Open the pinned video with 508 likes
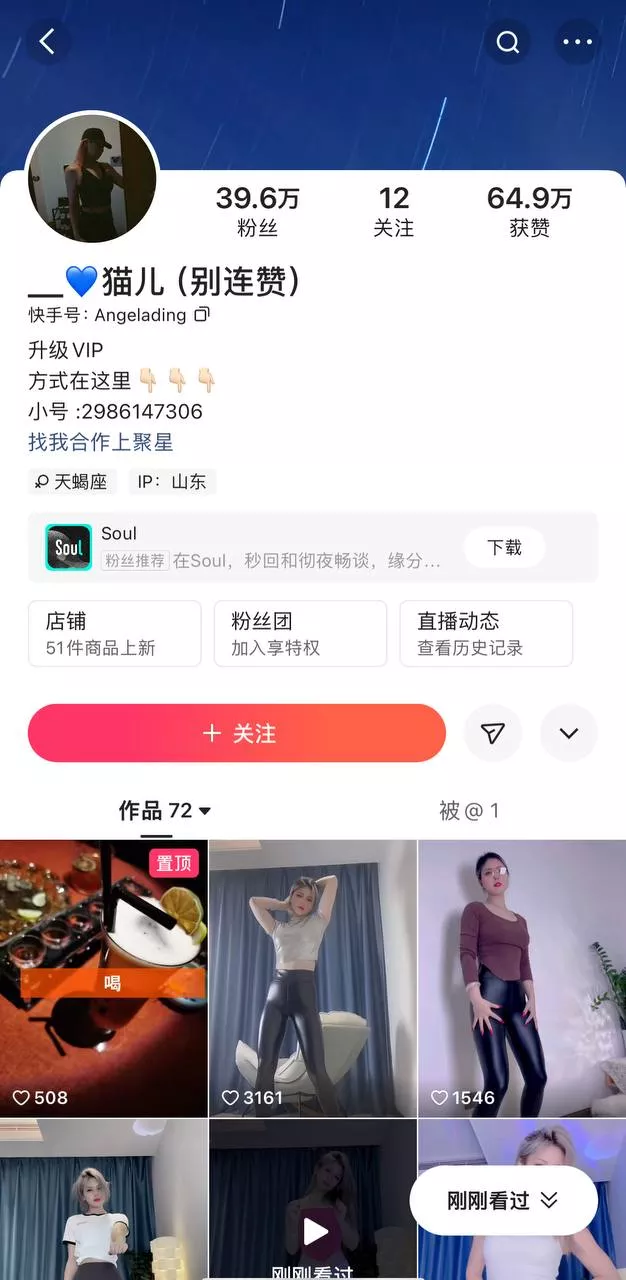The height and width of the screenshot is (1280, 626). point(104,978)
